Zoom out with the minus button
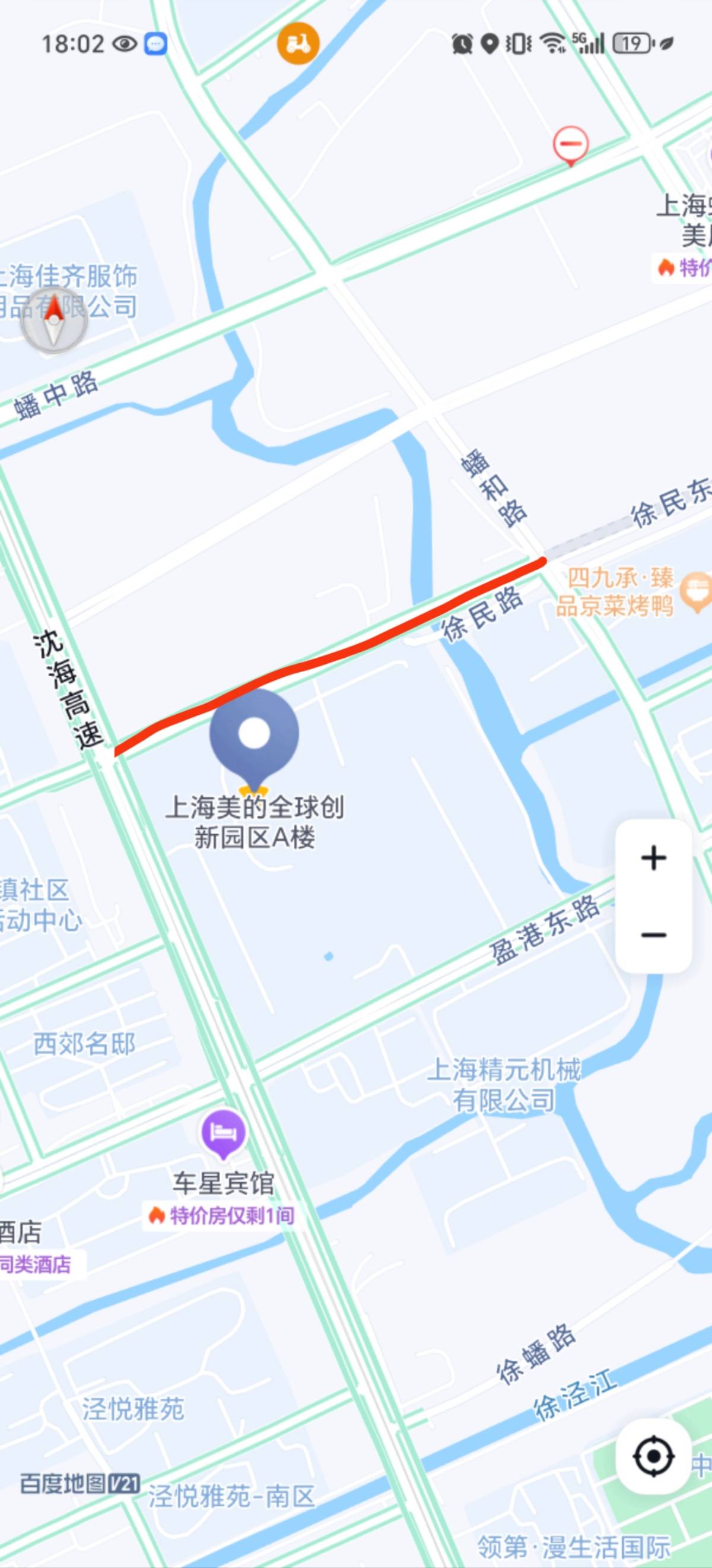Screen dimensions: 712x1568 tap(654, 935)
